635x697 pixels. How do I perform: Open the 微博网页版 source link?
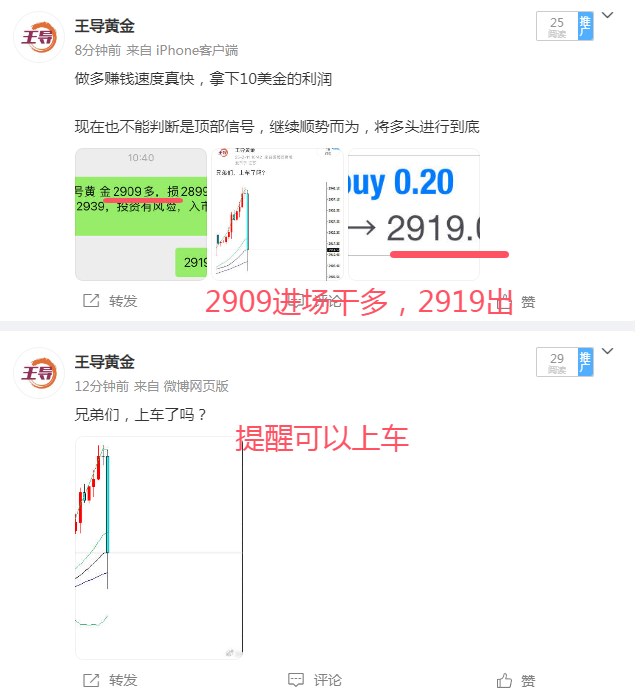(197, 386)
